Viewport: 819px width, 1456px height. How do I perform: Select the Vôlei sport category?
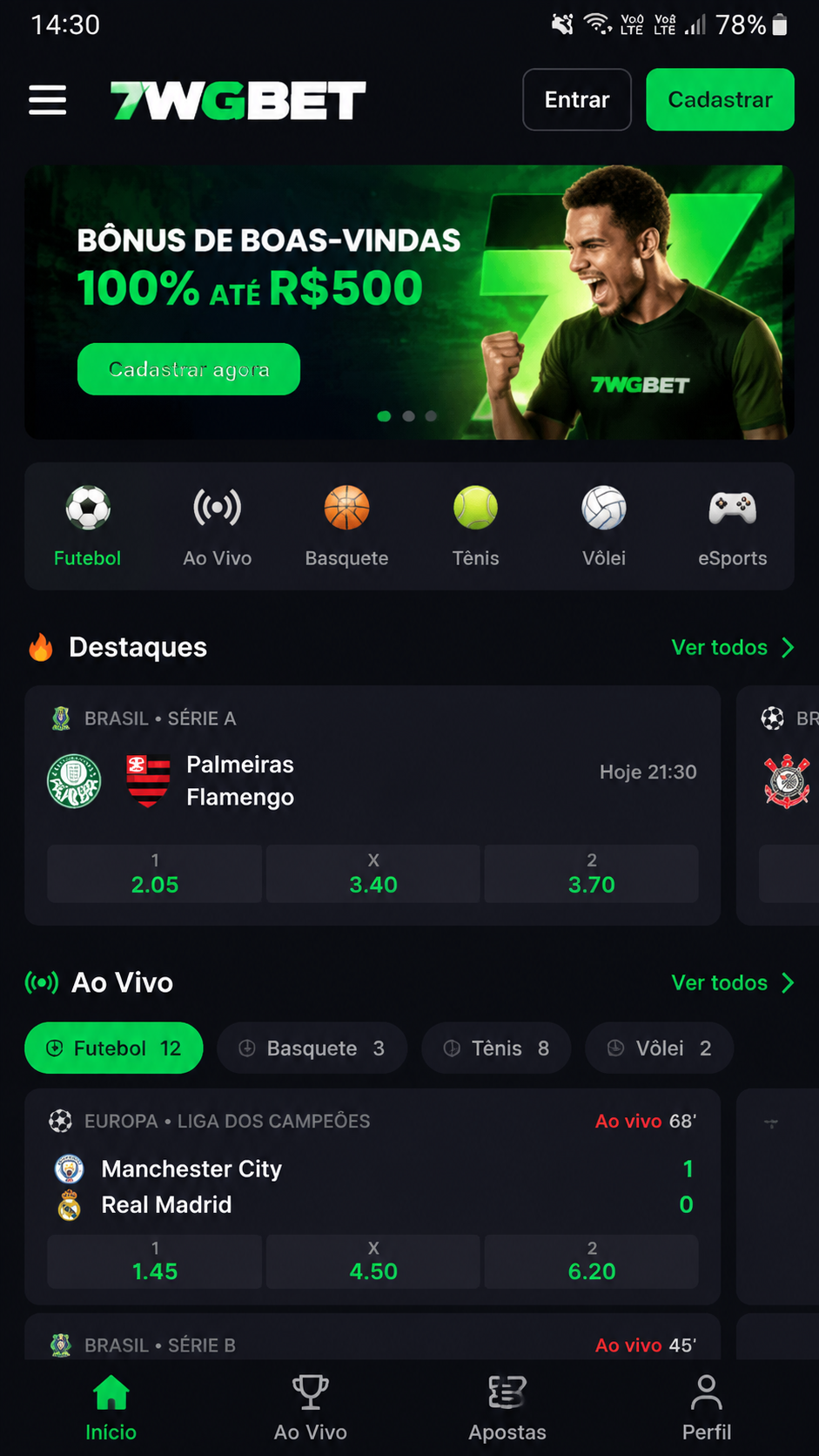coord(604,527)
